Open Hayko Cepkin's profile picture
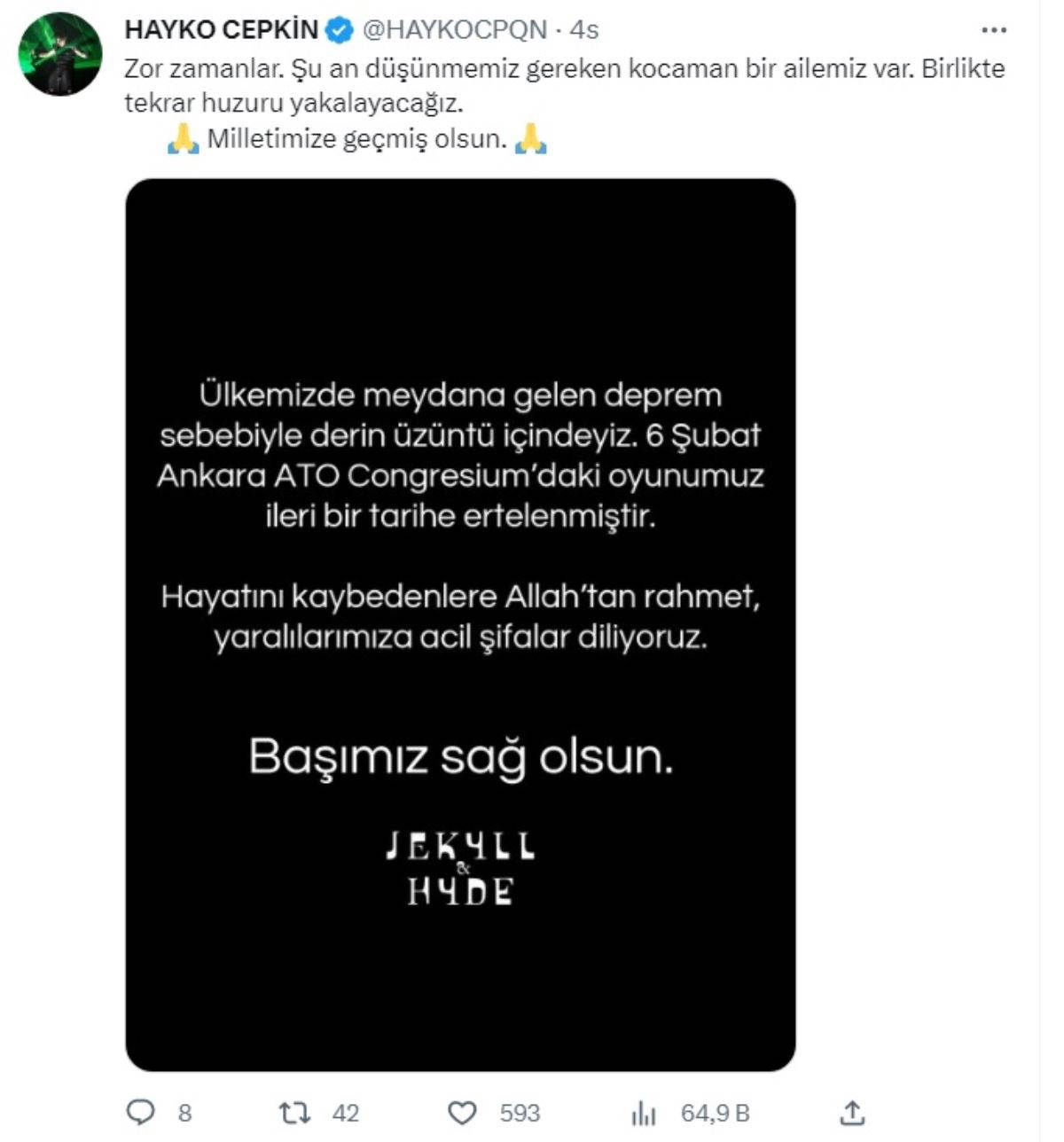 (x=60, y=55)
